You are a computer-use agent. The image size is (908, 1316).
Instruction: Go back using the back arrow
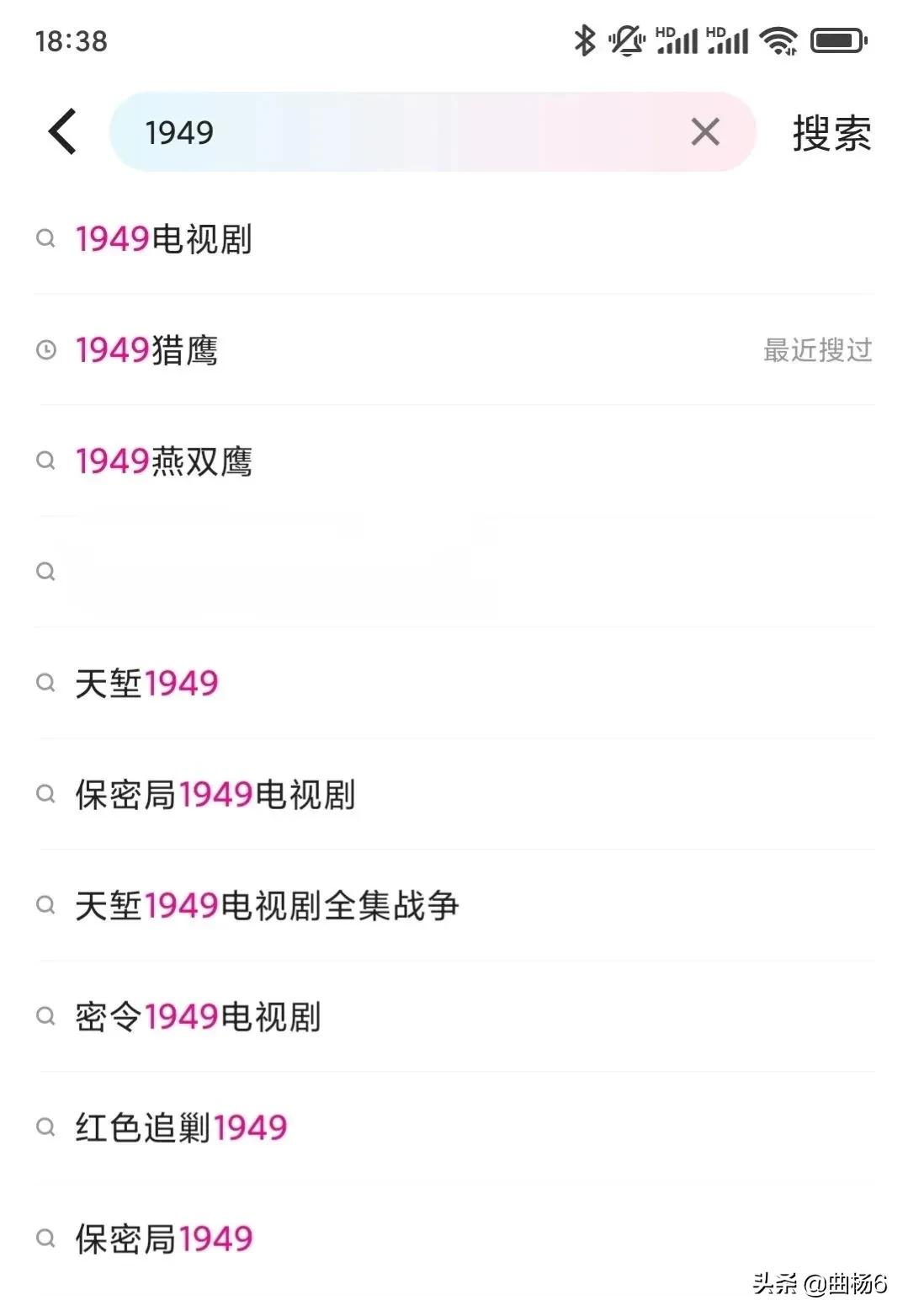point(63,132)
